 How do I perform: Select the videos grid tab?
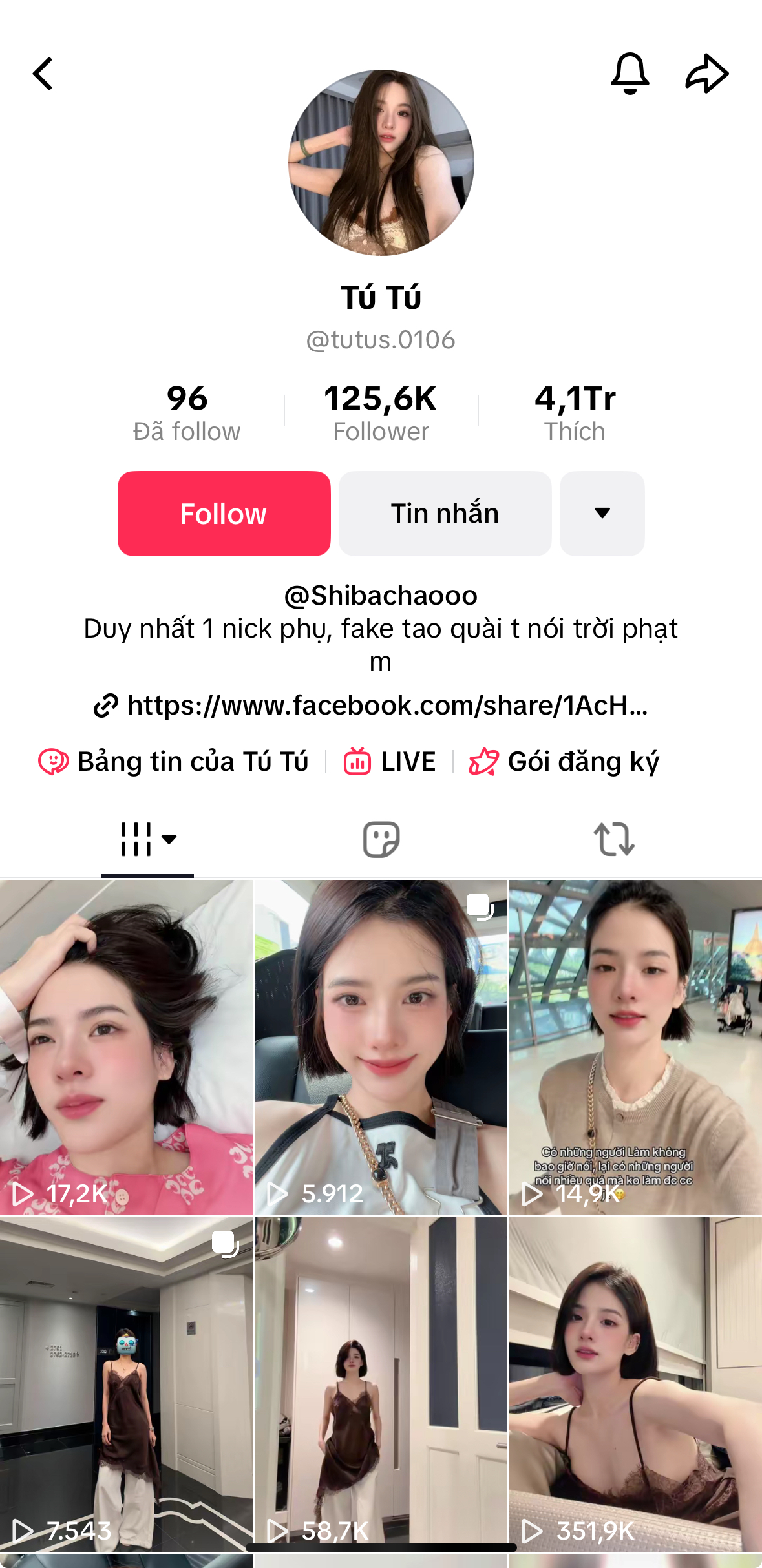coord(147,840)
